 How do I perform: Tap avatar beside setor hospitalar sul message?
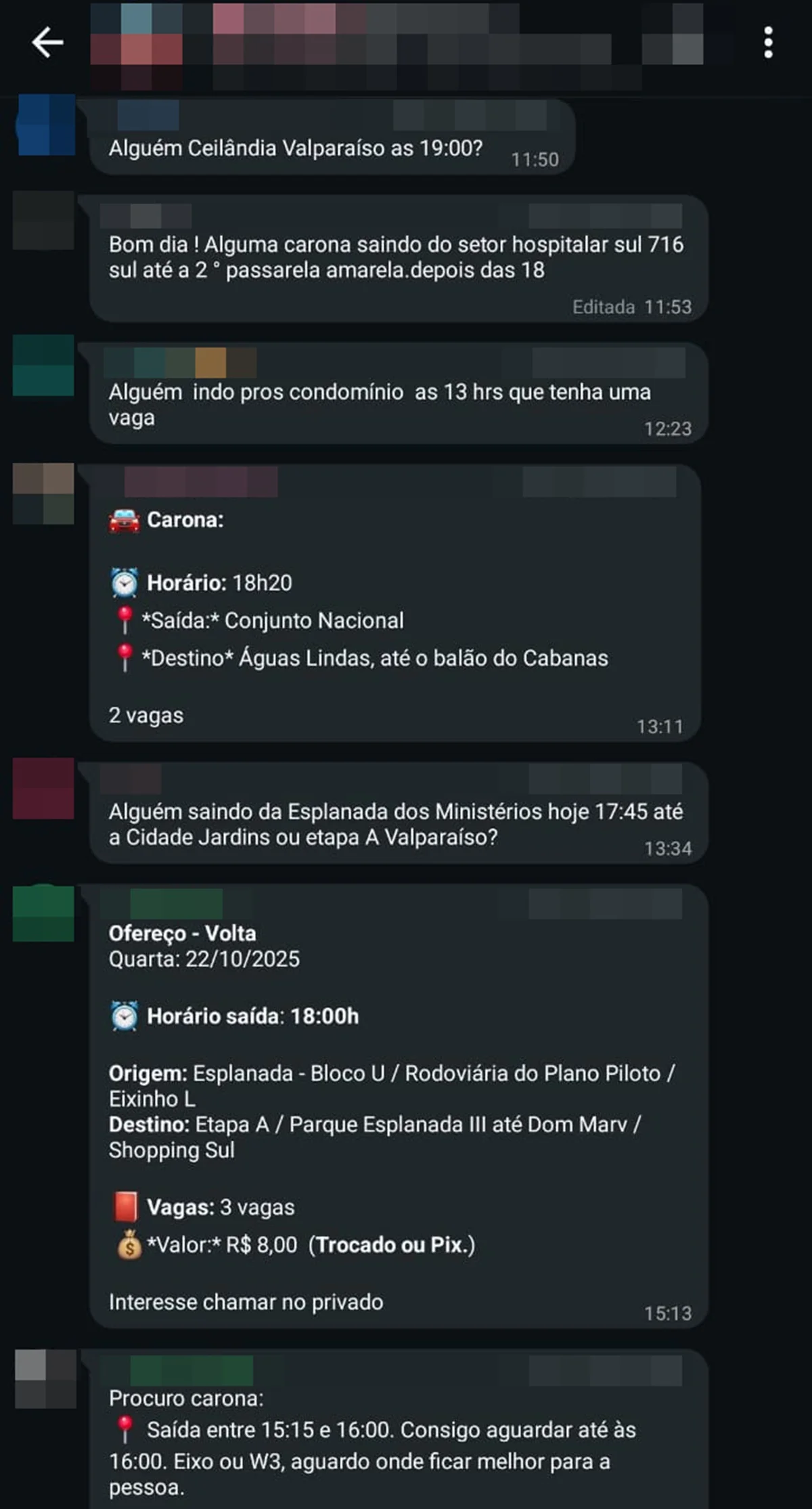click(x=43, y=221)
